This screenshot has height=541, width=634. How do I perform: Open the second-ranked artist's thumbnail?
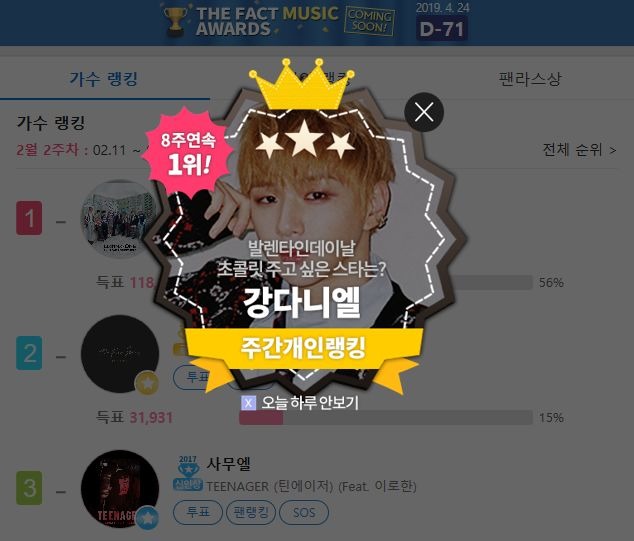point(118,354)
